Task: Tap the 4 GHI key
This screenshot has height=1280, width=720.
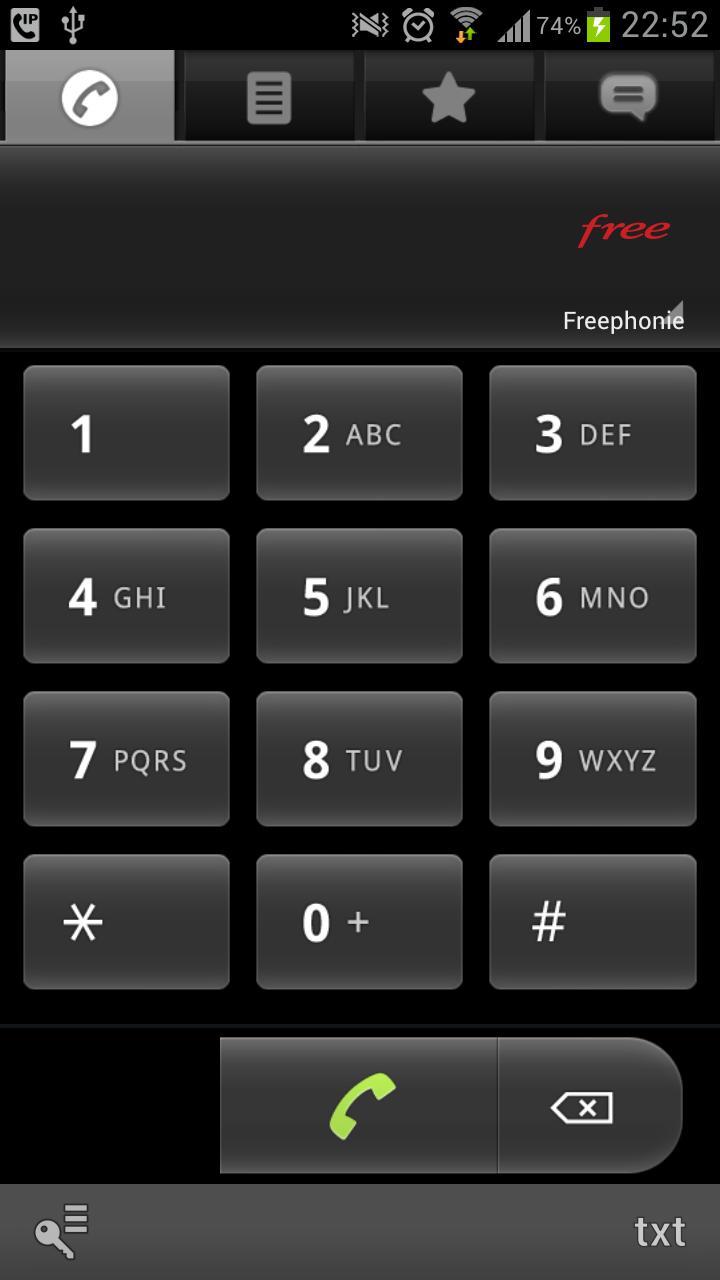Action: tap(126, 596)
